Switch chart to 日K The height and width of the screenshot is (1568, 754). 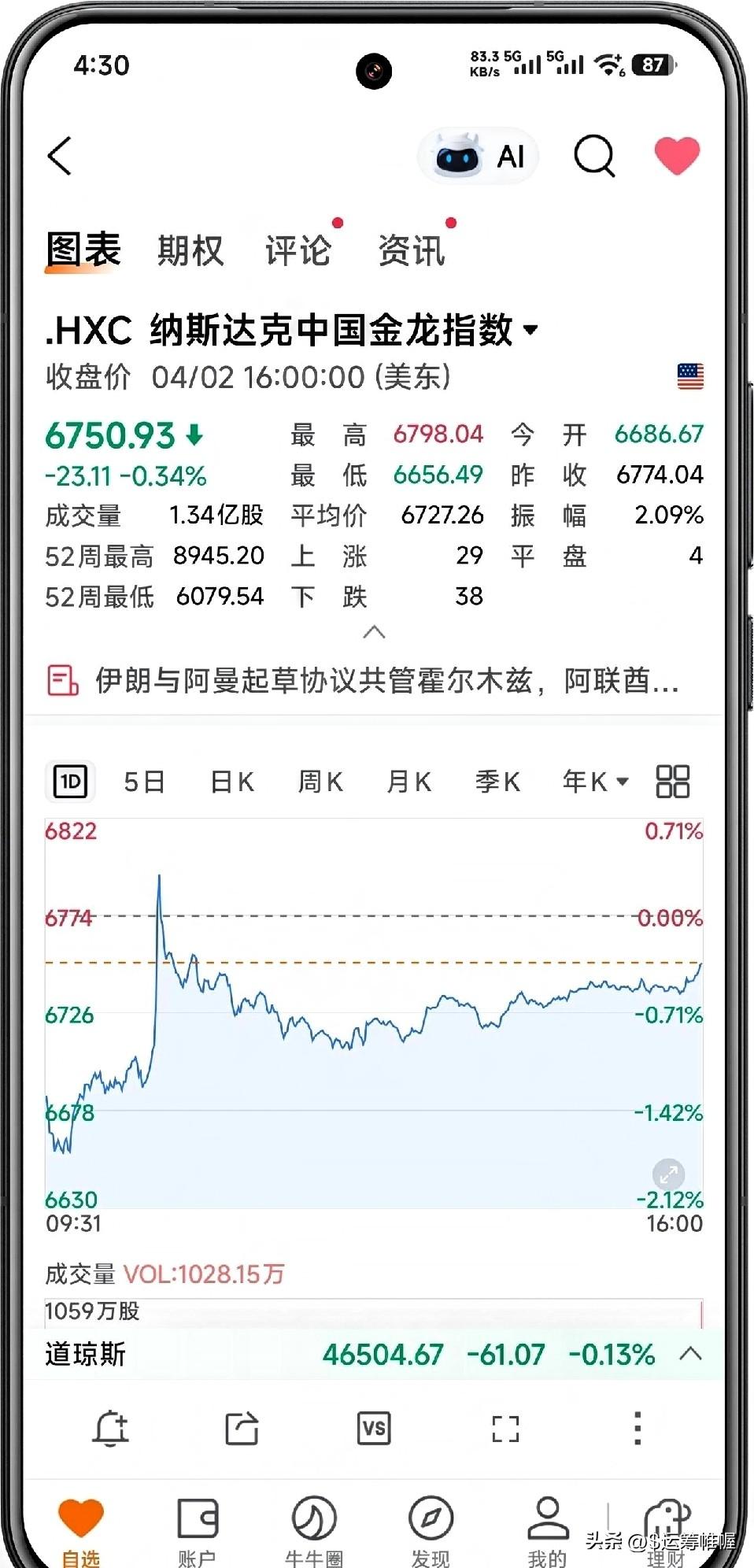pyautogui.click(x=232, y=782)
